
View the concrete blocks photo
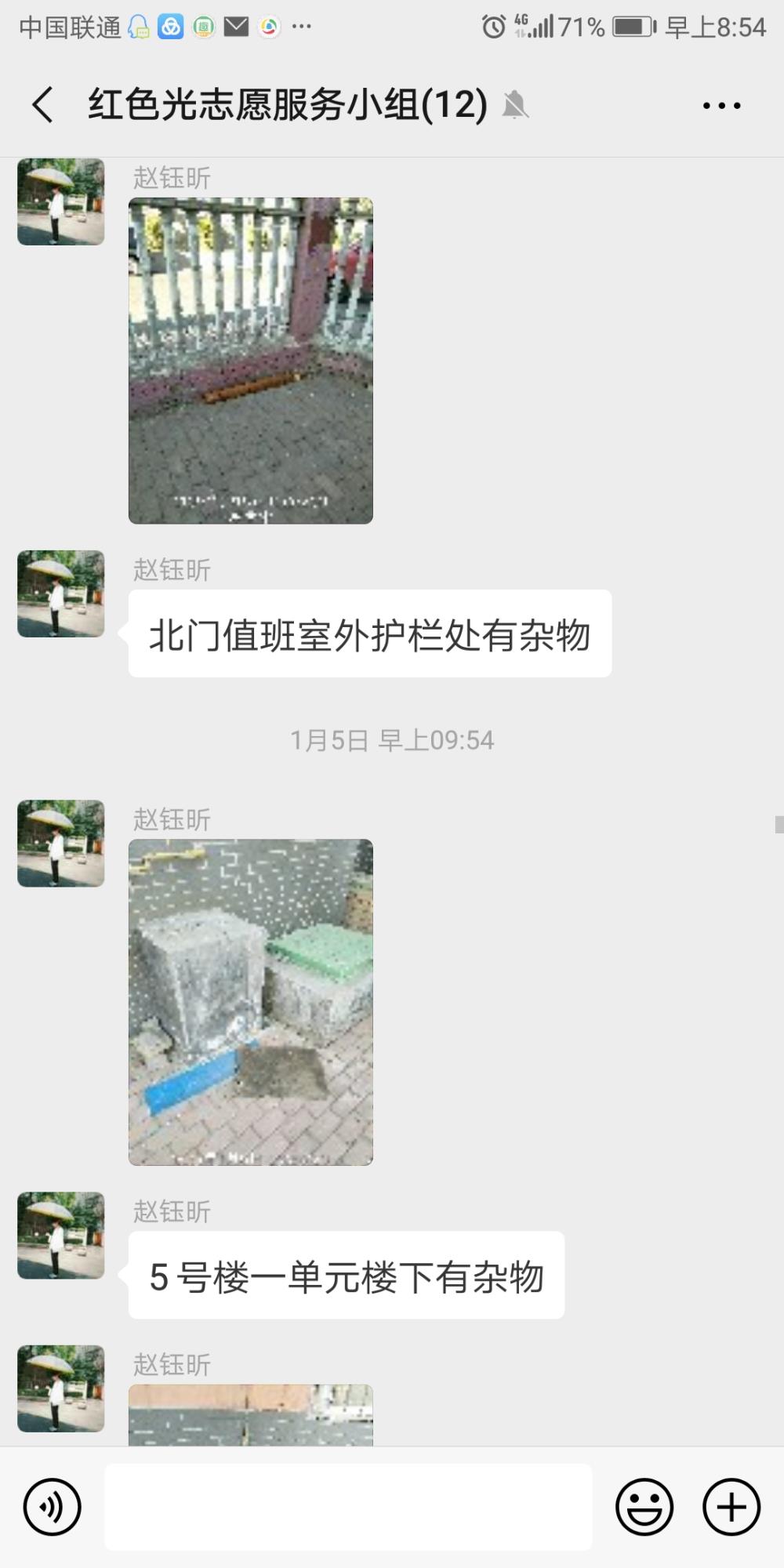pos(251,1002)
